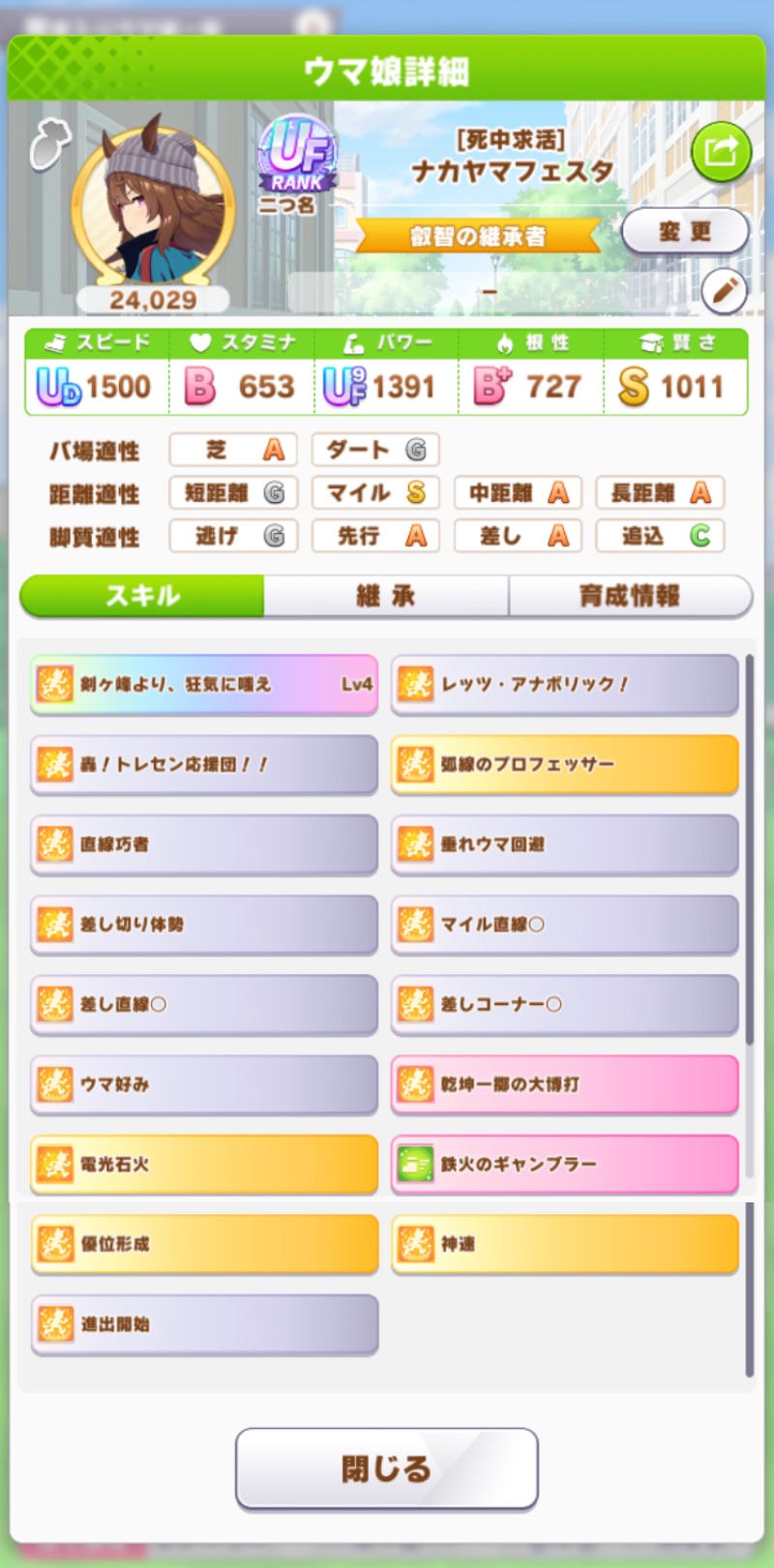Tap the carrot icon beside the portrait
The image size is (774, 1568).
point(49,144)
